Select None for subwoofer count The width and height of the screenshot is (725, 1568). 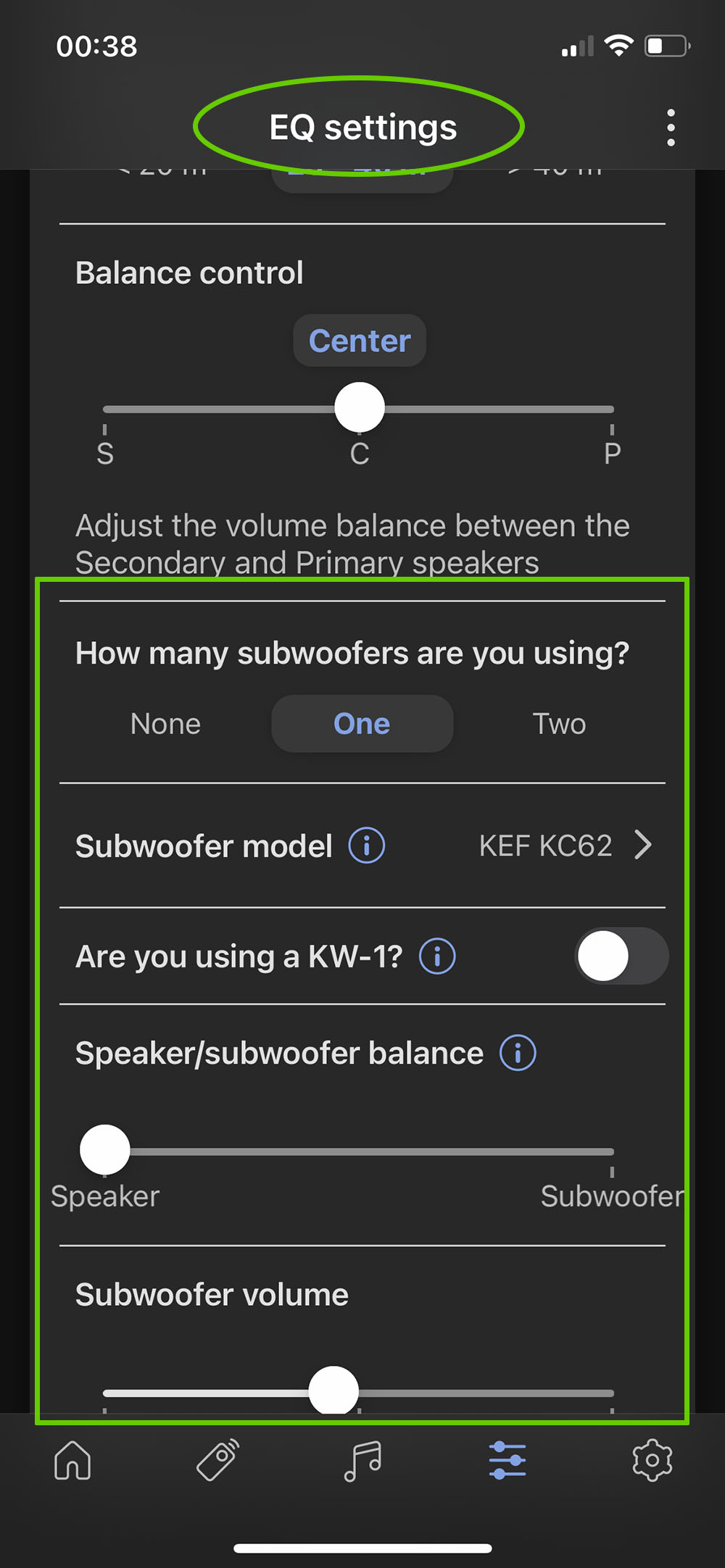[x=165, y=724]
